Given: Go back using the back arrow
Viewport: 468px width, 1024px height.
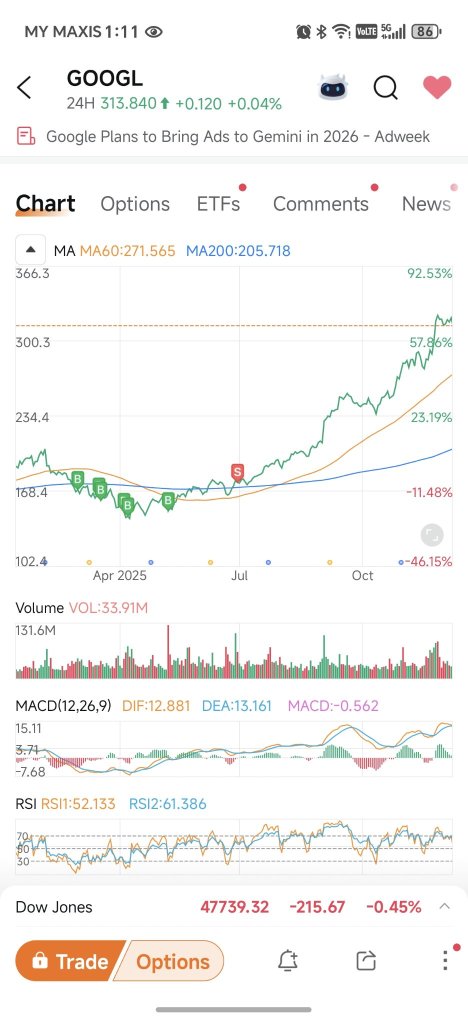Looking at the screenshot, I should click(x=24, y=88).
